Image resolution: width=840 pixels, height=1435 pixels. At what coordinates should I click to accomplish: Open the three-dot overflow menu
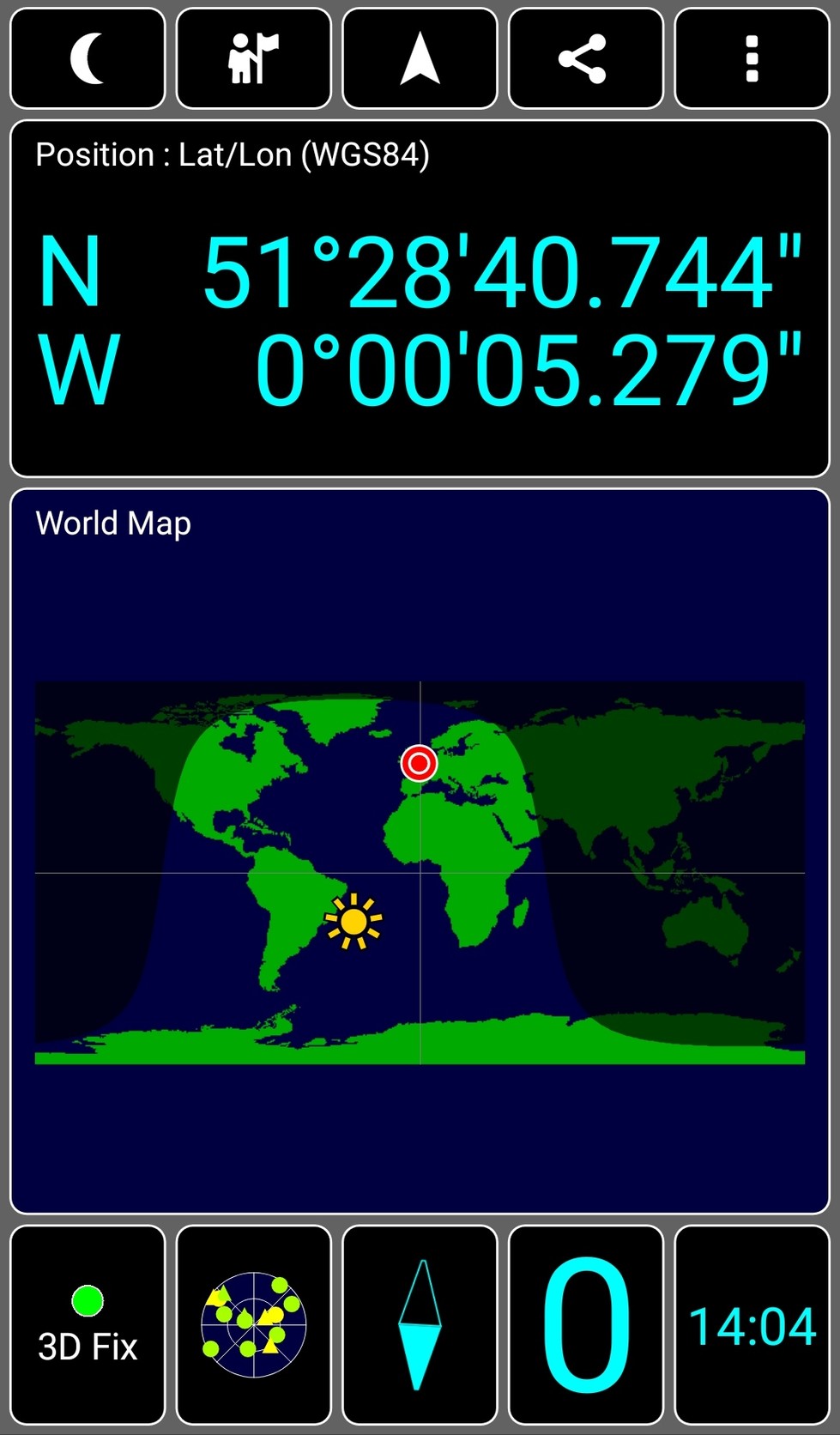tap(752, 58)
